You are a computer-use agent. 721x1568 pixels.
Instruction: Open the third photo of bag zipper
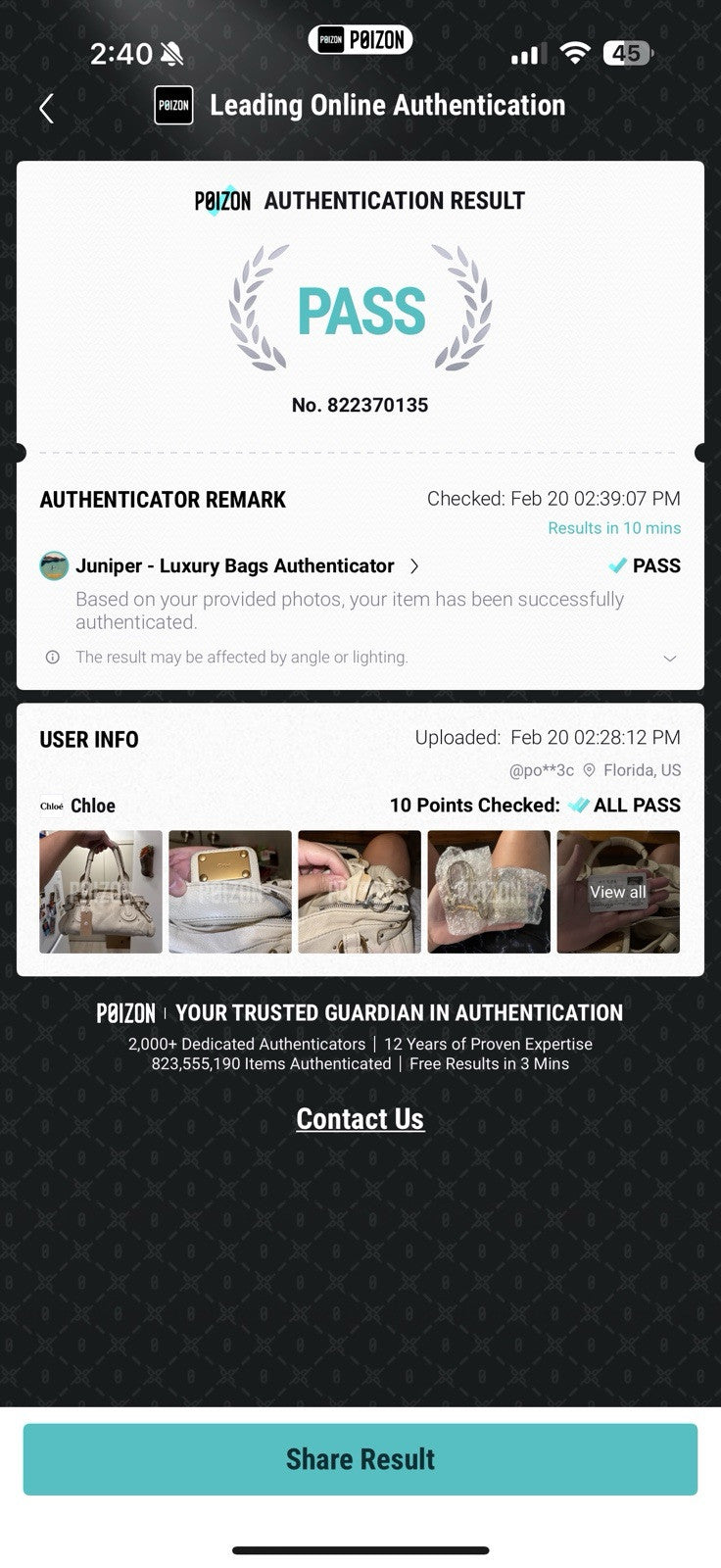[359, 892]
